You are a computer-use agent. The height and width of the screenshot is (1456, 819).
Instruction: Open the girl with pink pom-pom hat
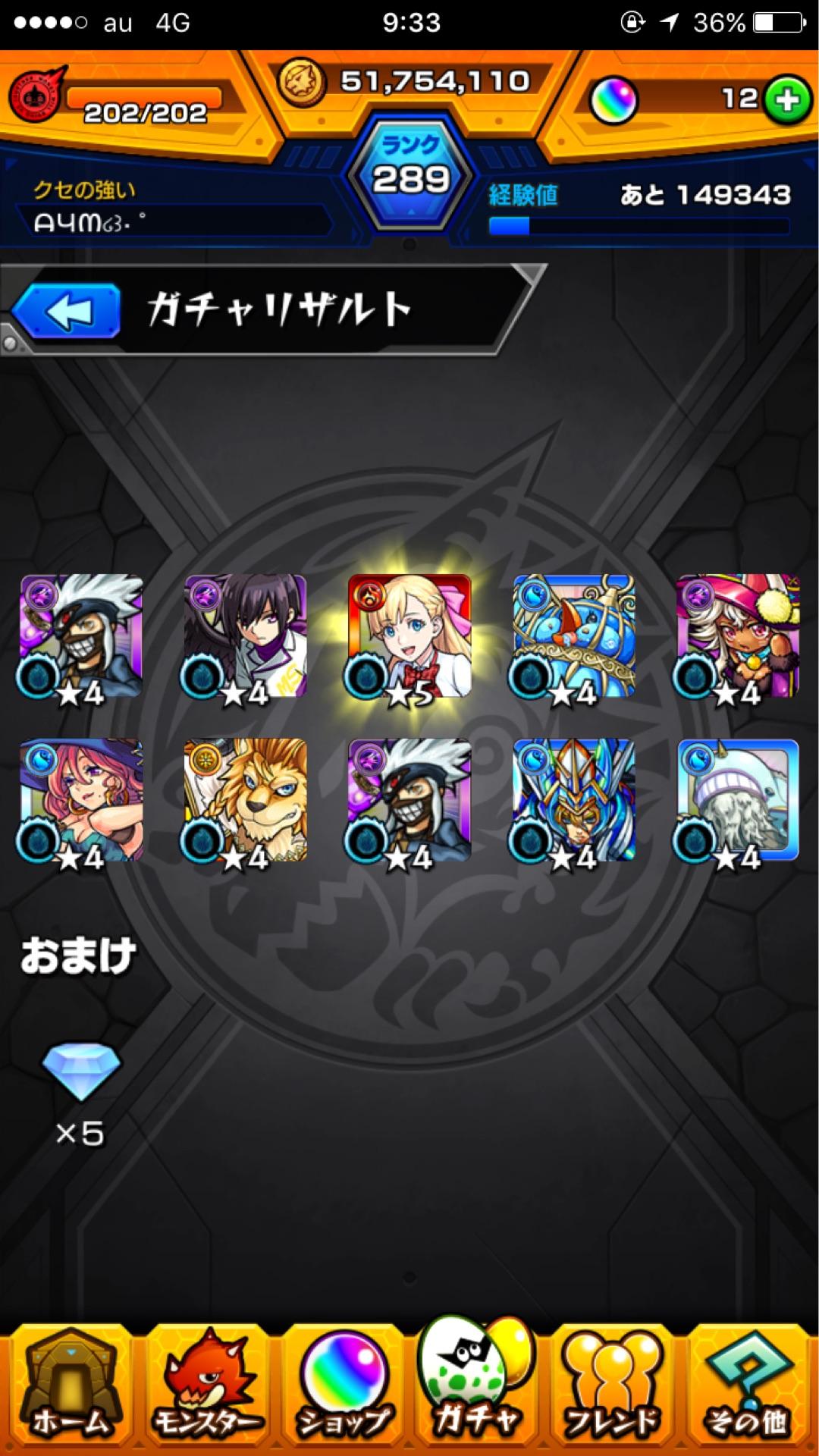(738, 637)
